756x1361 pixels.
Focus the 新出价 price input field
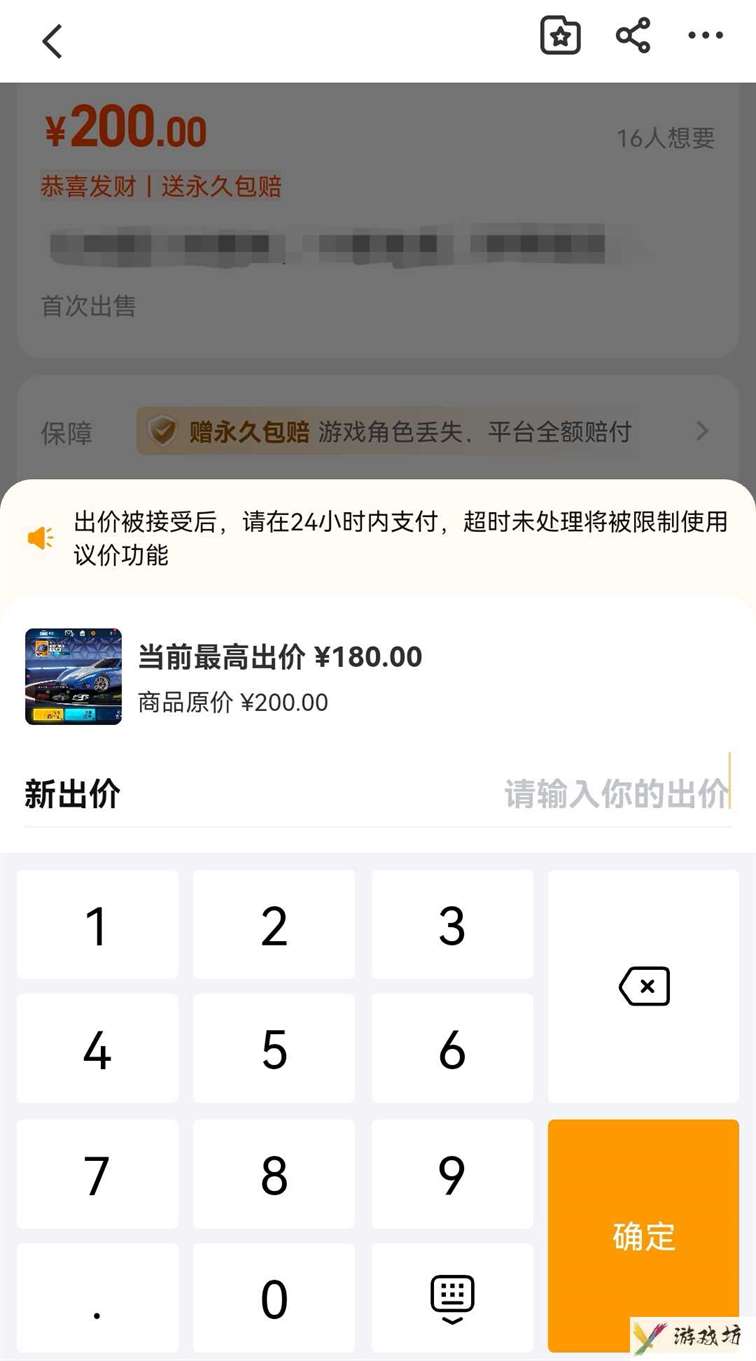[x=378, y=794]
